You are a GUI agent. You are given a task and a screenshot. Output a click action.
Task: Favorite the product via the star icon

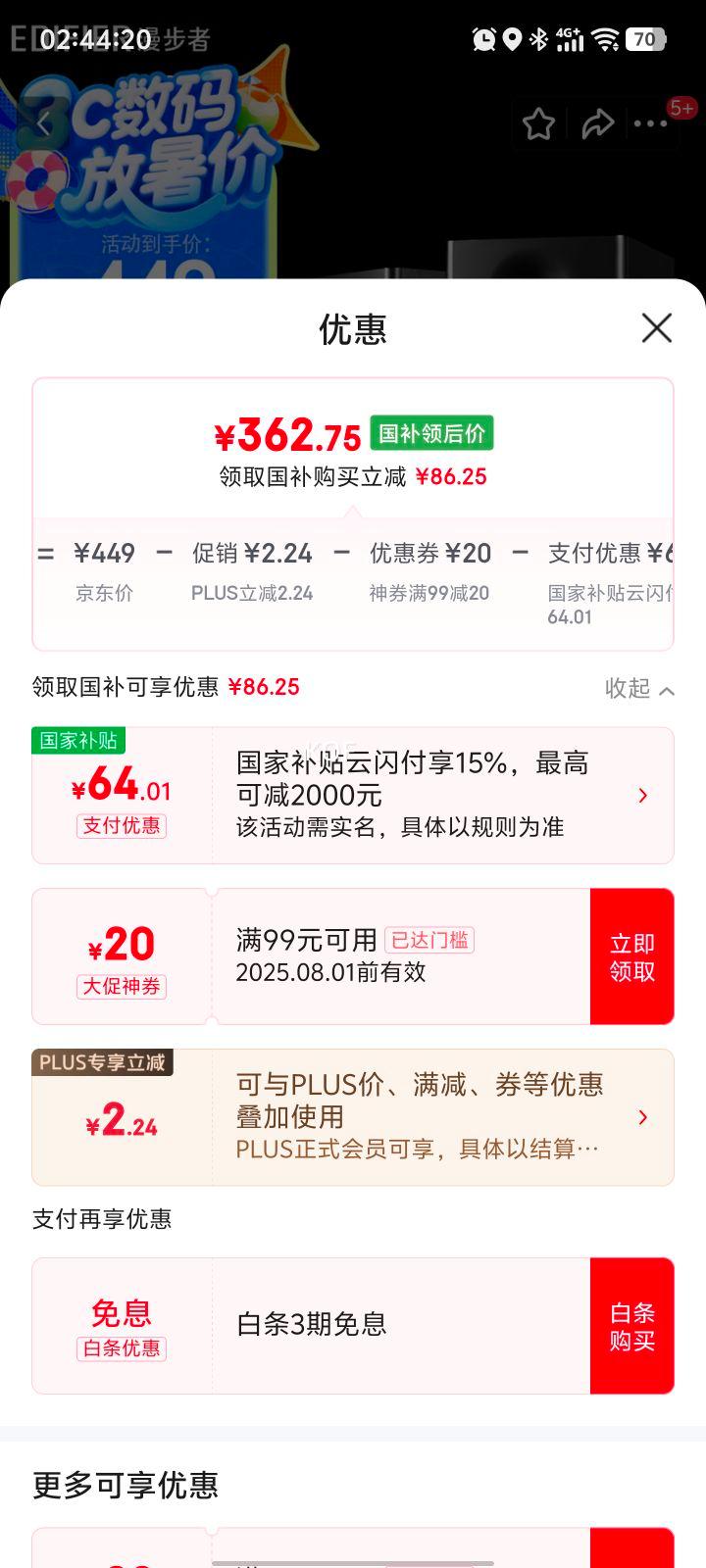tap(538, 123)
